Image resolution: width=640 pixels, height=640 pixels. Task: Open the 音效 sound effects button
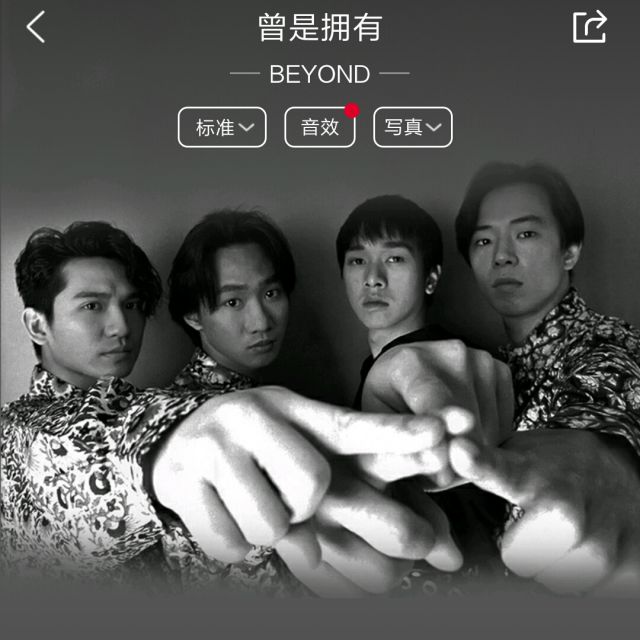pyautogui.click(x=320, y=128)
